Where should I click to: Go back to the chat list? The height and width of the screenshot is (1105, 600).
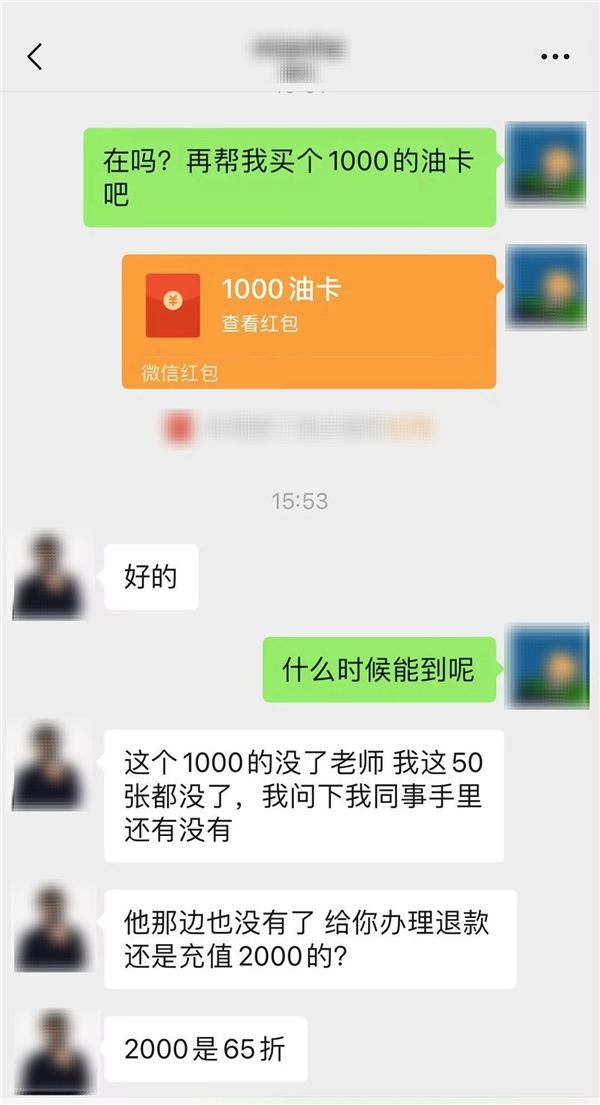point(35,57)
